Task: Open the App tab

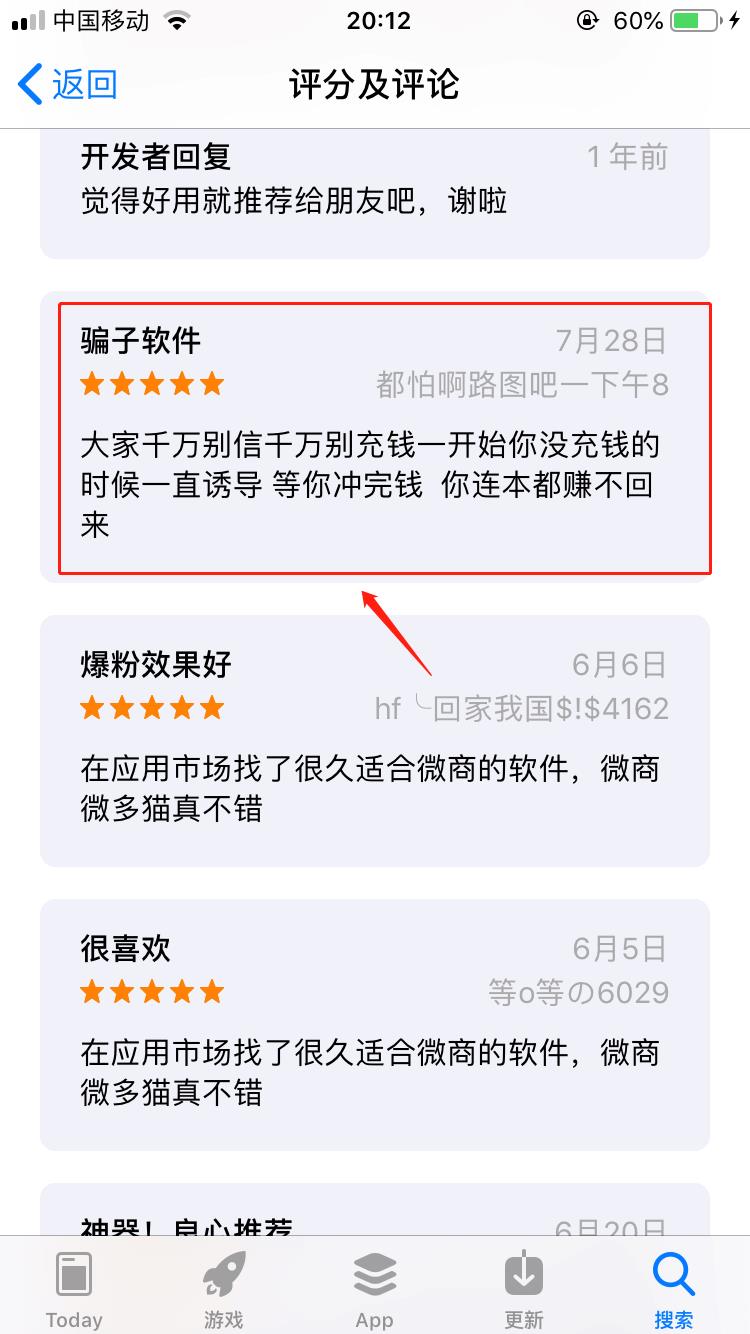Action: coord(374,1288)
